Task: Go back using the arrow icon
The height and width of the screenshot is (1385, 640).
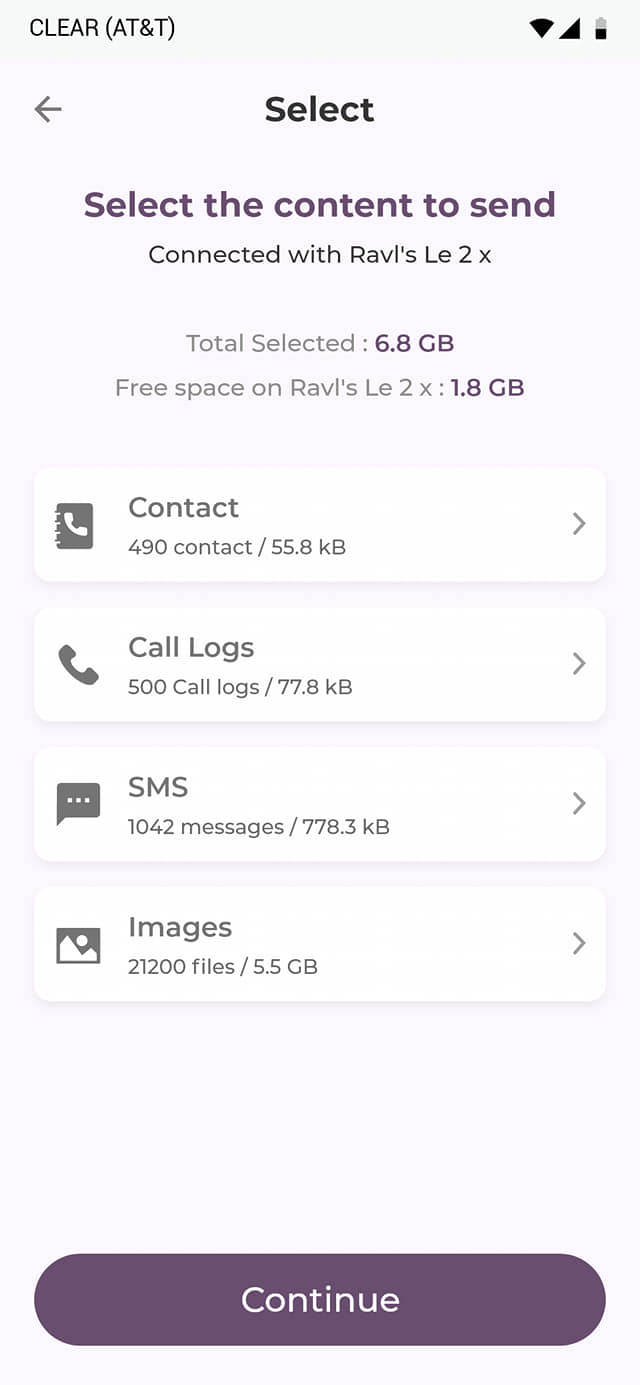Action: (48, 109)
